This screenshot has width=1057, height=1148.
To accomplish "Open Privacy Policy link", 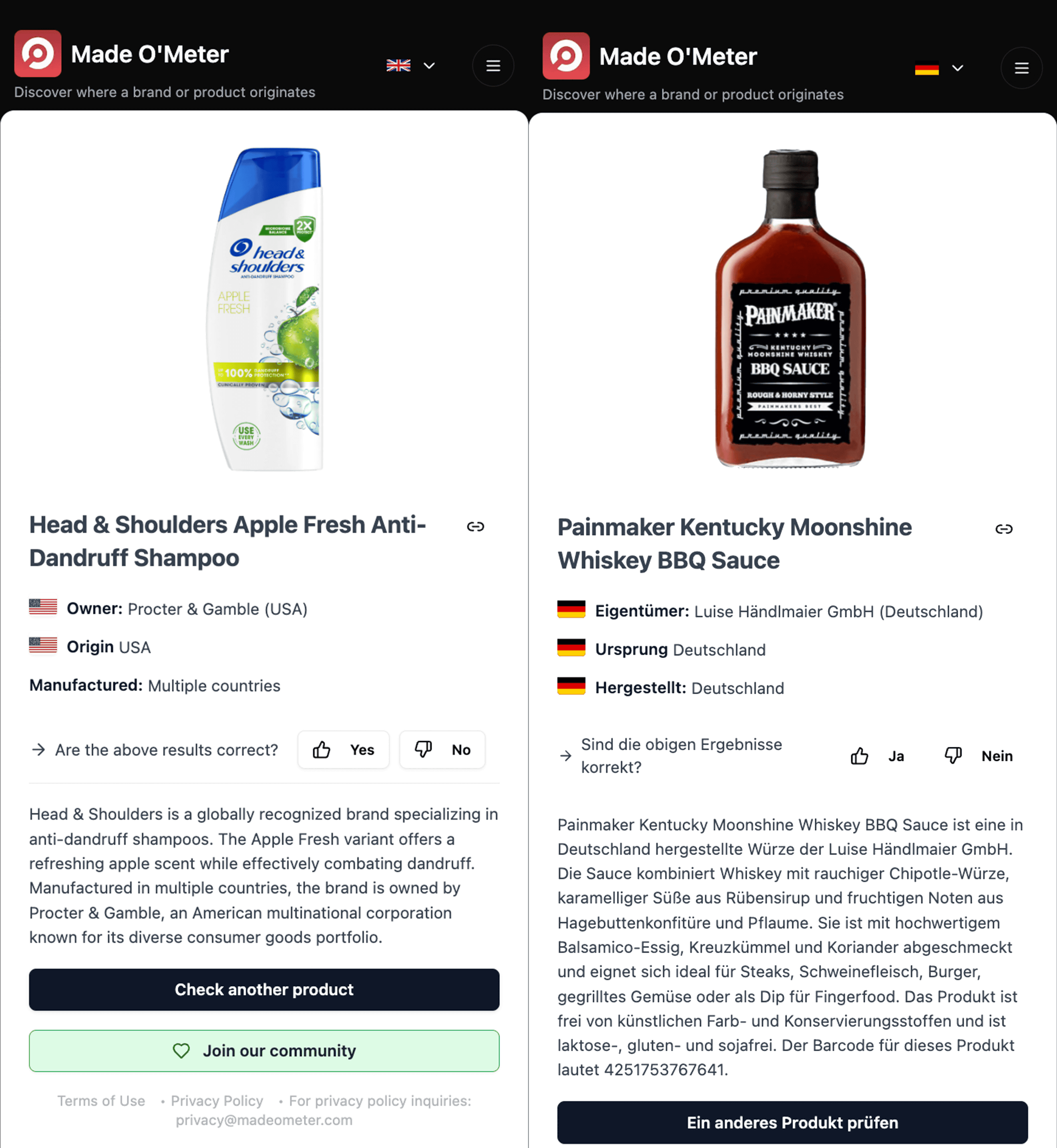I will [217, 1100].
